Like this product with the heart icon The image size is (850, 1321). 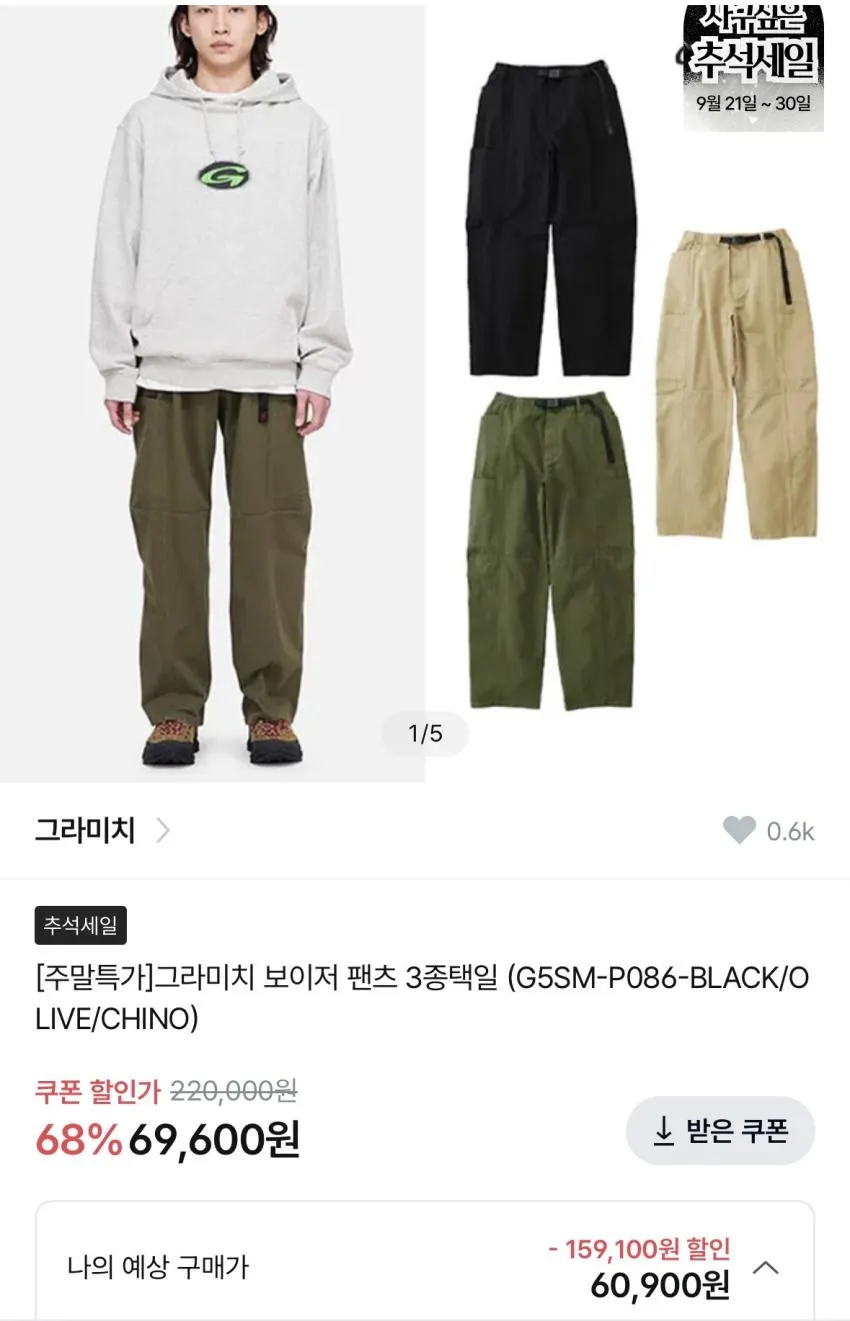[x=739, y=831]
